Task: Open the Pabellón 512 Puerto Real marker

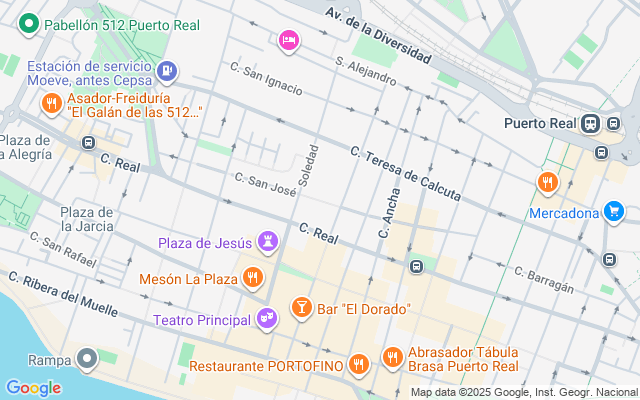Action: coord(28,22)
